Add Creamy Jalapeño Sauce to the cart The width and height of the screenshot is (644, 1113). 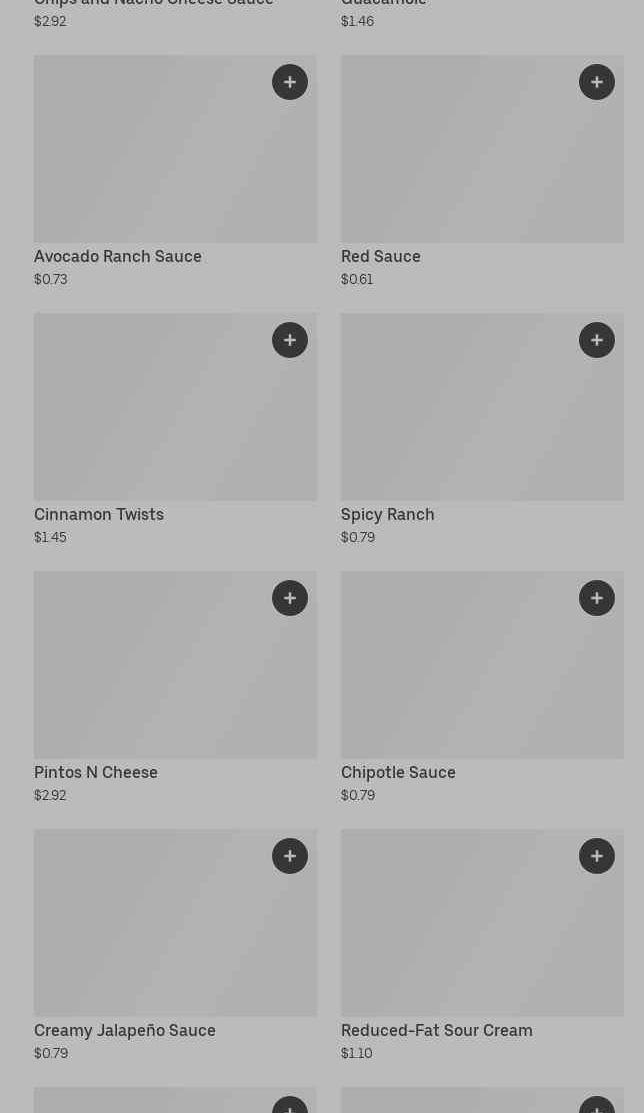point(290,856)
